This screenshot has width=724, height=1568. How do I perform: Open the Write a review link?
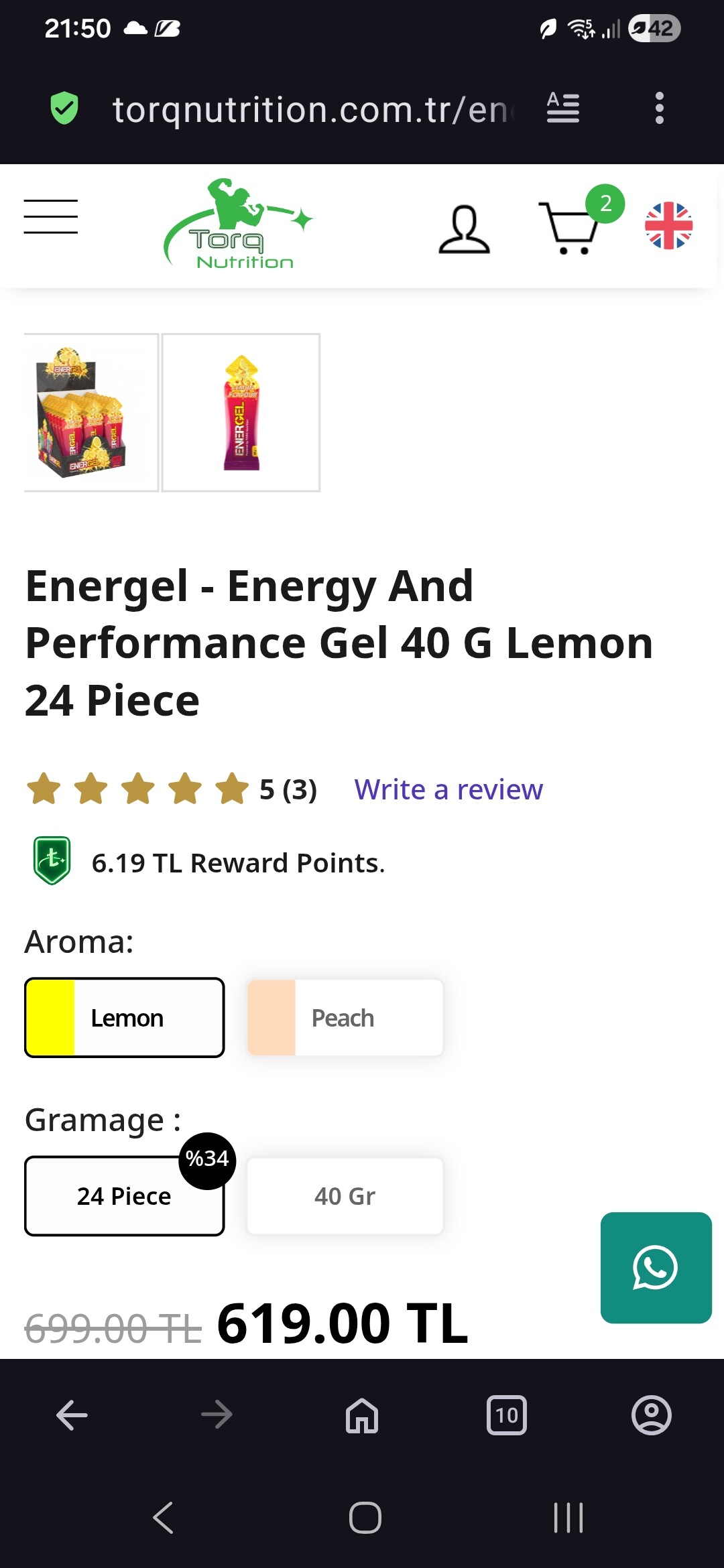click(448, 789)
